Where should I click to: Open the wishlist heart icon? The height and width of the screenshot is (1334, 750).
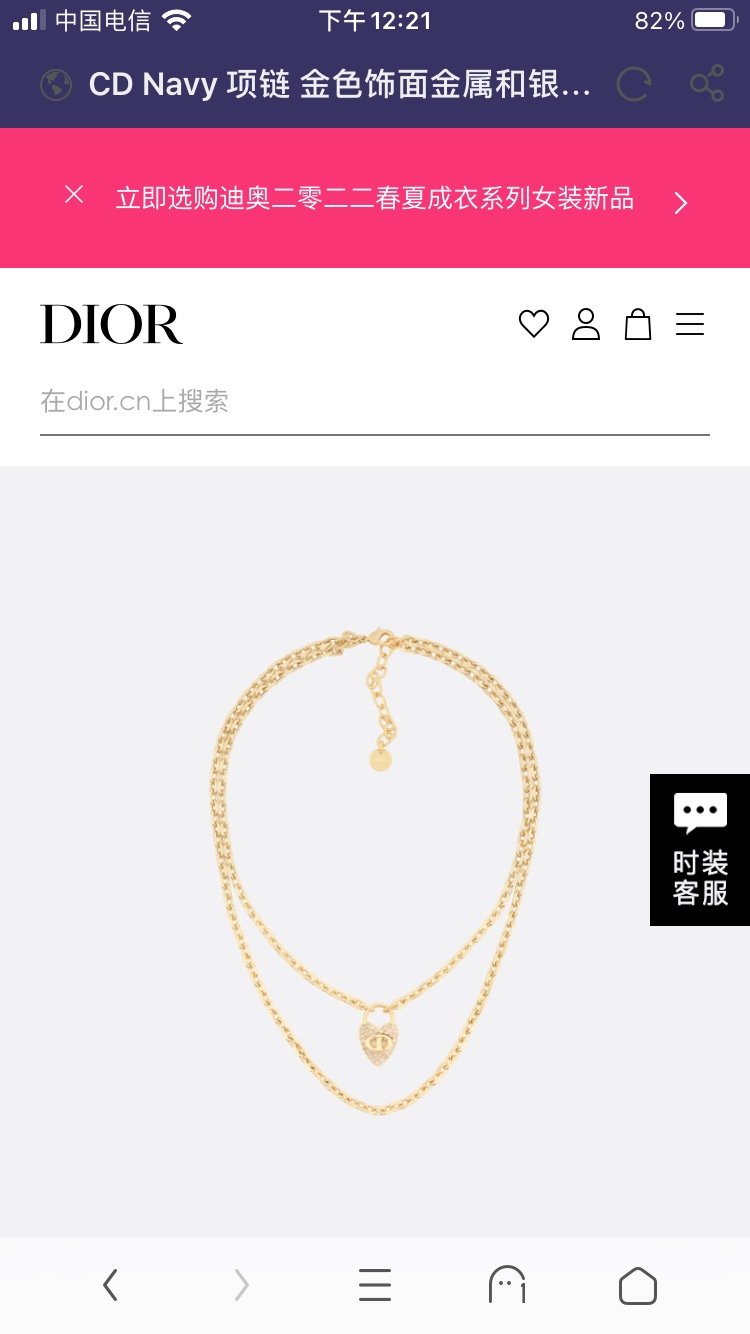pos(534,324)
